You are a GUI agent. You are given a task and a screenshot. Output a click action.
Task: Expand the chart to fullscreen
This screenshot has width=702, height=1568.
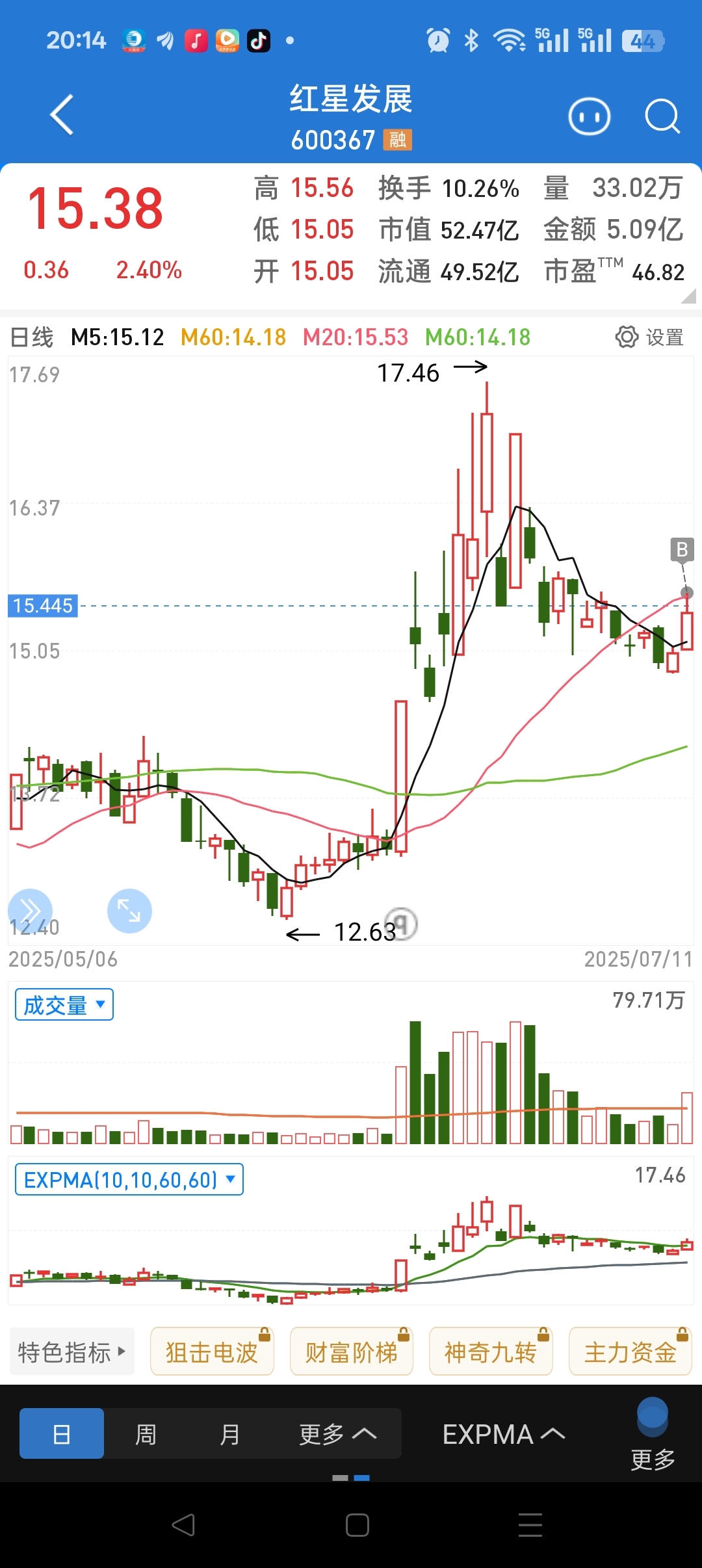coord(129,911)
